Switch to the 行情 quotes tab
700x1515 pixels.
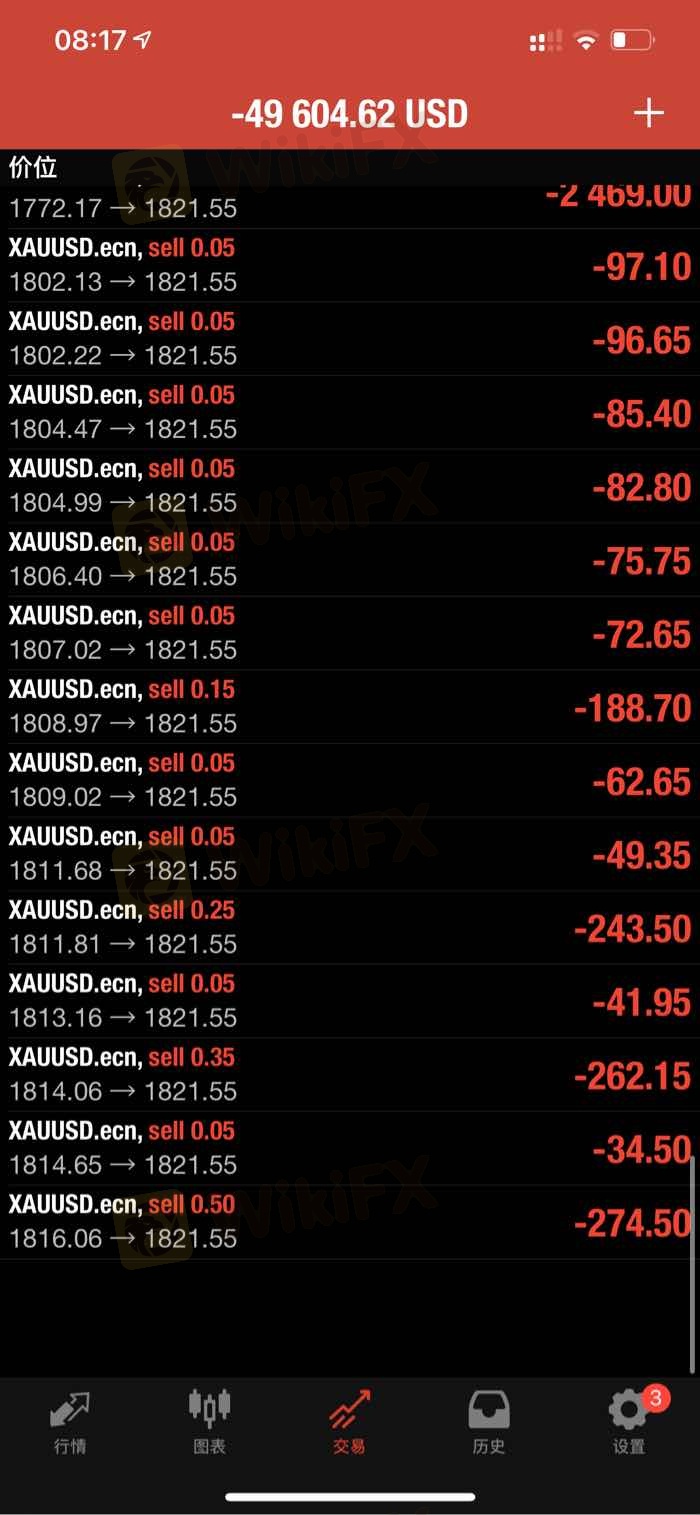click(x=70, y=1421)
